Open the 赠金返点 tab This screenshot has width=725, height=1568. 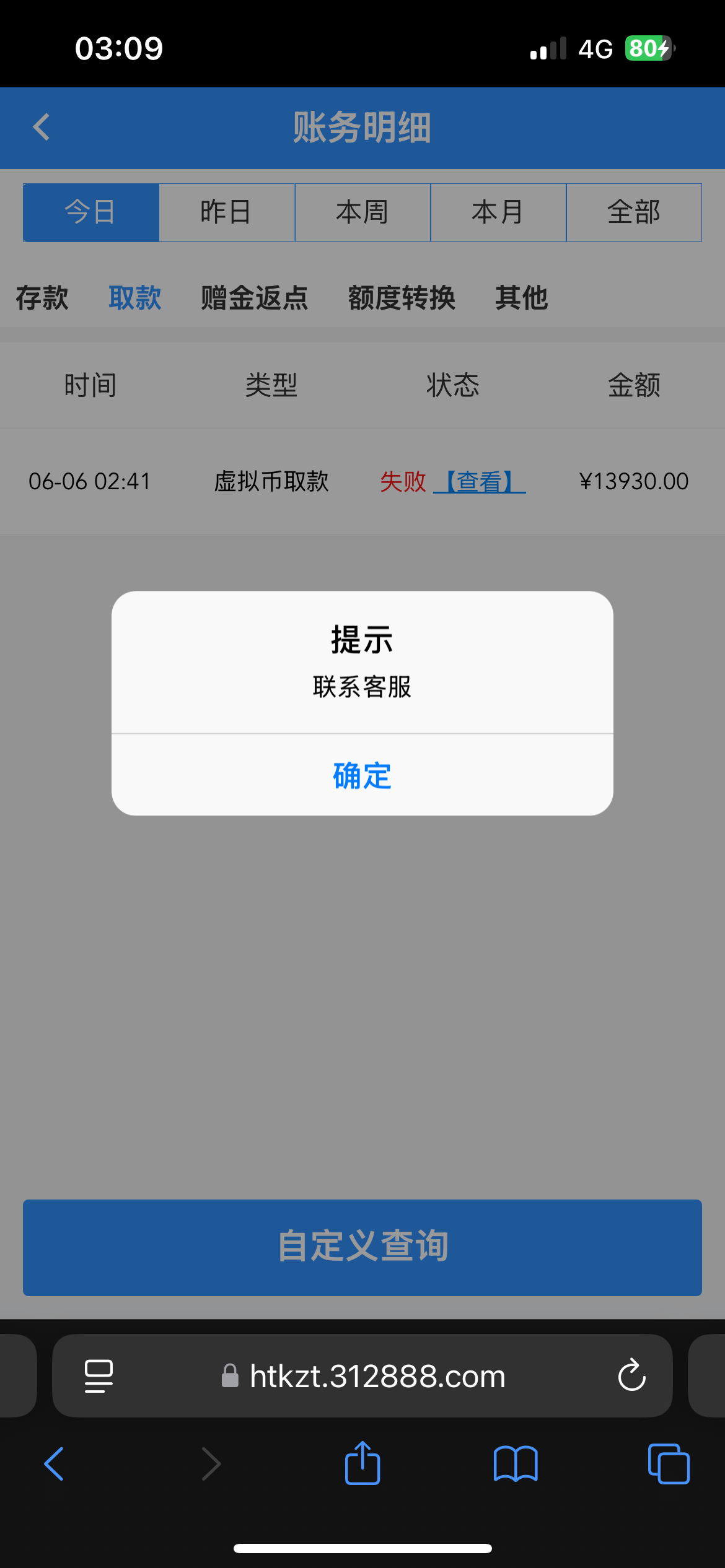click(x=255, y=297)
